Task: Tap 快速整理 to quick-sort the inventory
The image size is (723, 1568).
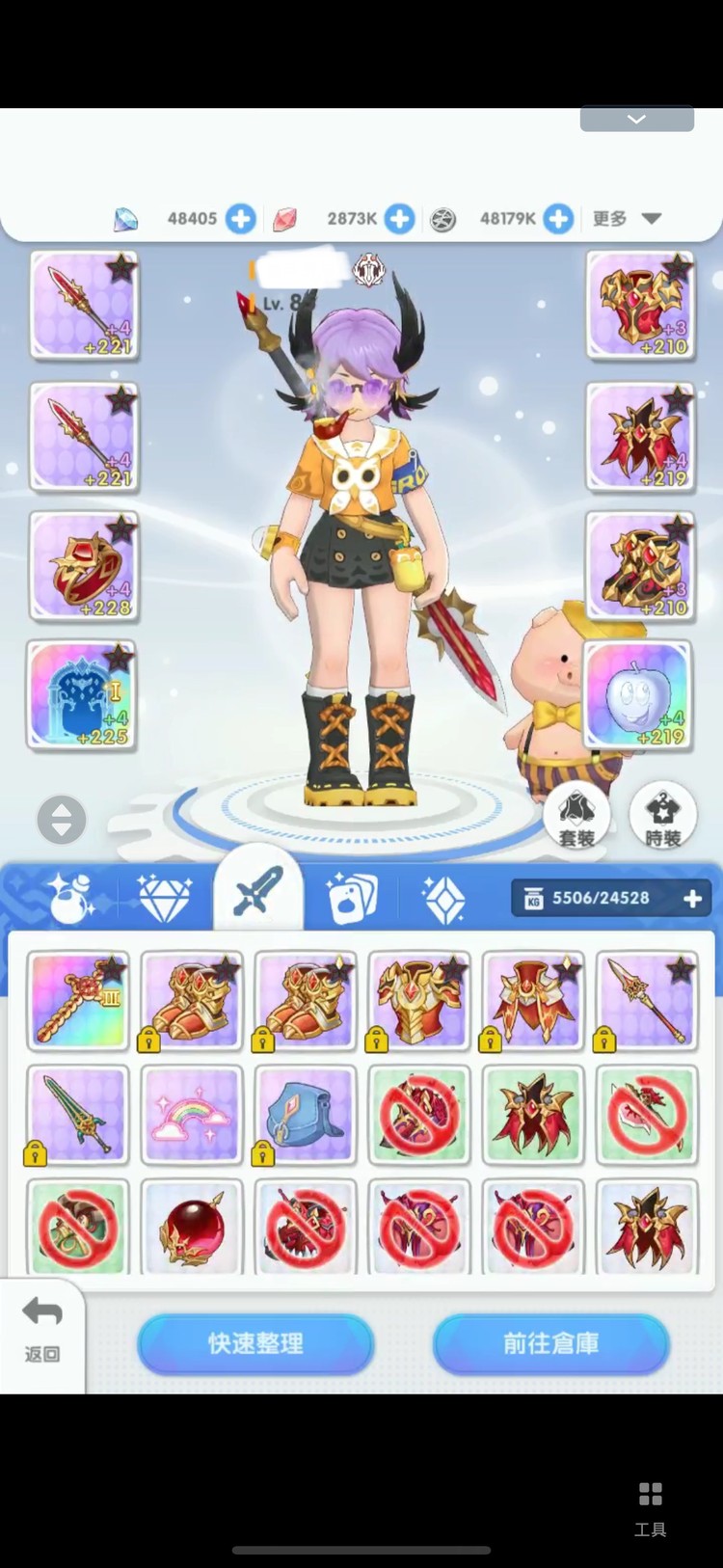Action: pyautogui.click(x=255, y=1343)
